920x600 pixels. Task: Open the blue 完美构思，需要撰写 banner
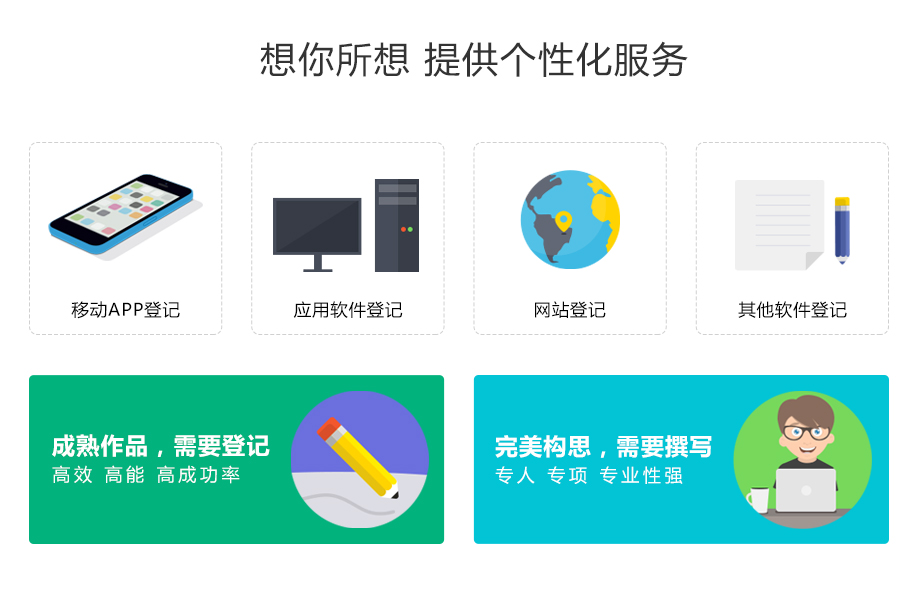681,460
